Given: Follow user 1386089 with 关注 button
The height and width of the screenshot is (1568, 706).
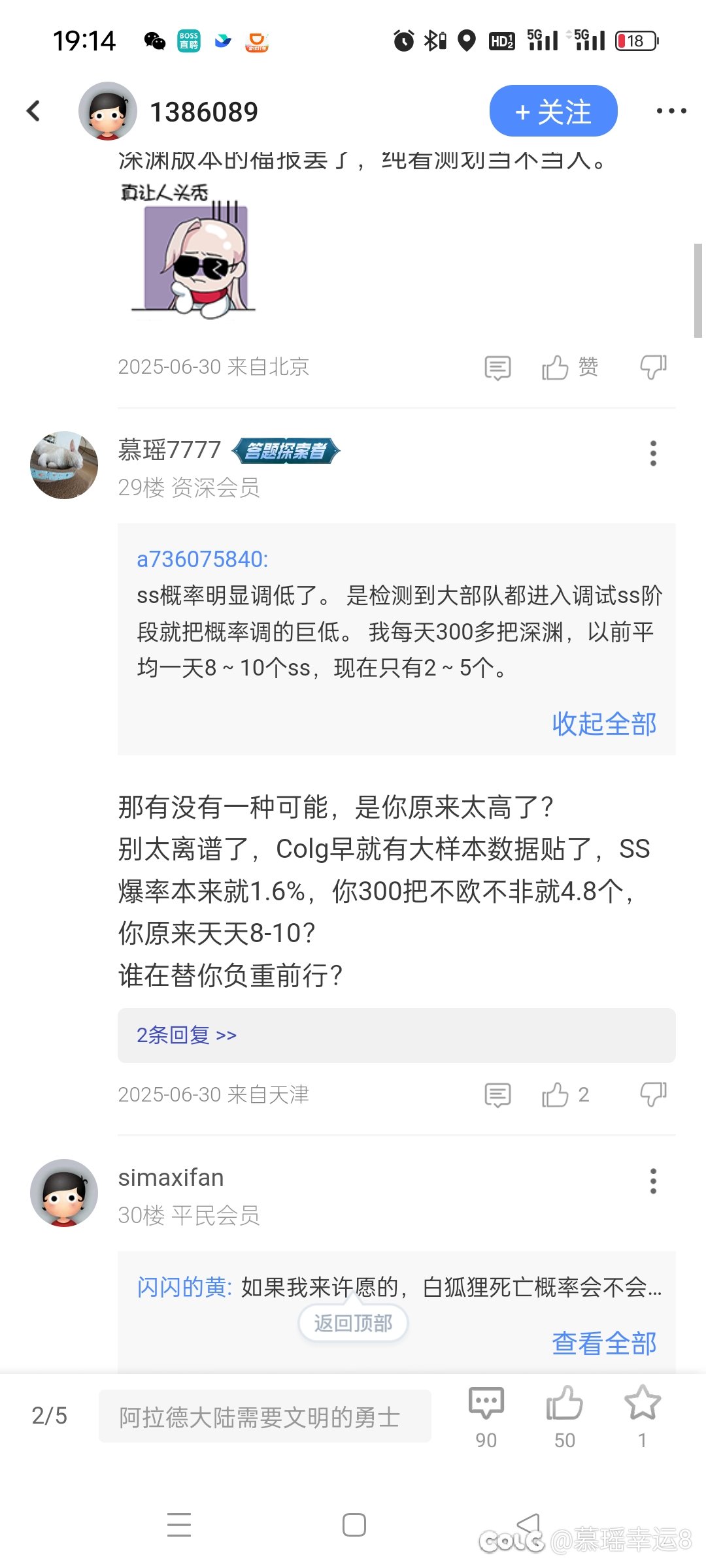Looking at the screenshot, I should coord(553,111).
